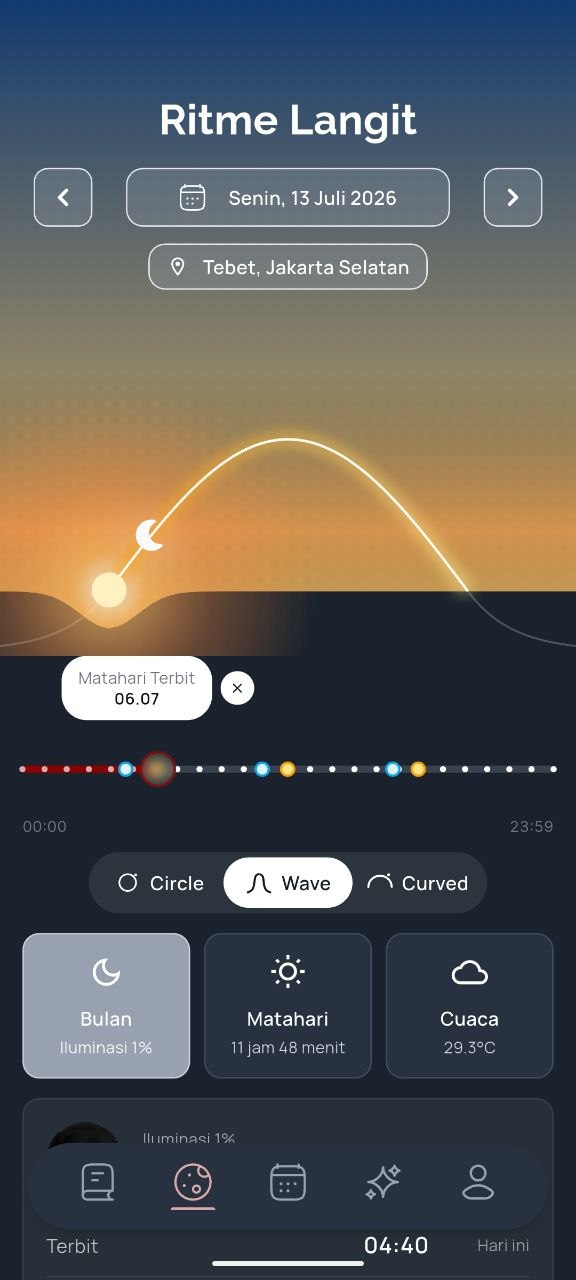576x1280 pixels.
Task: Open the calendar tab in bottom navigation
Action: [288, 1183]
